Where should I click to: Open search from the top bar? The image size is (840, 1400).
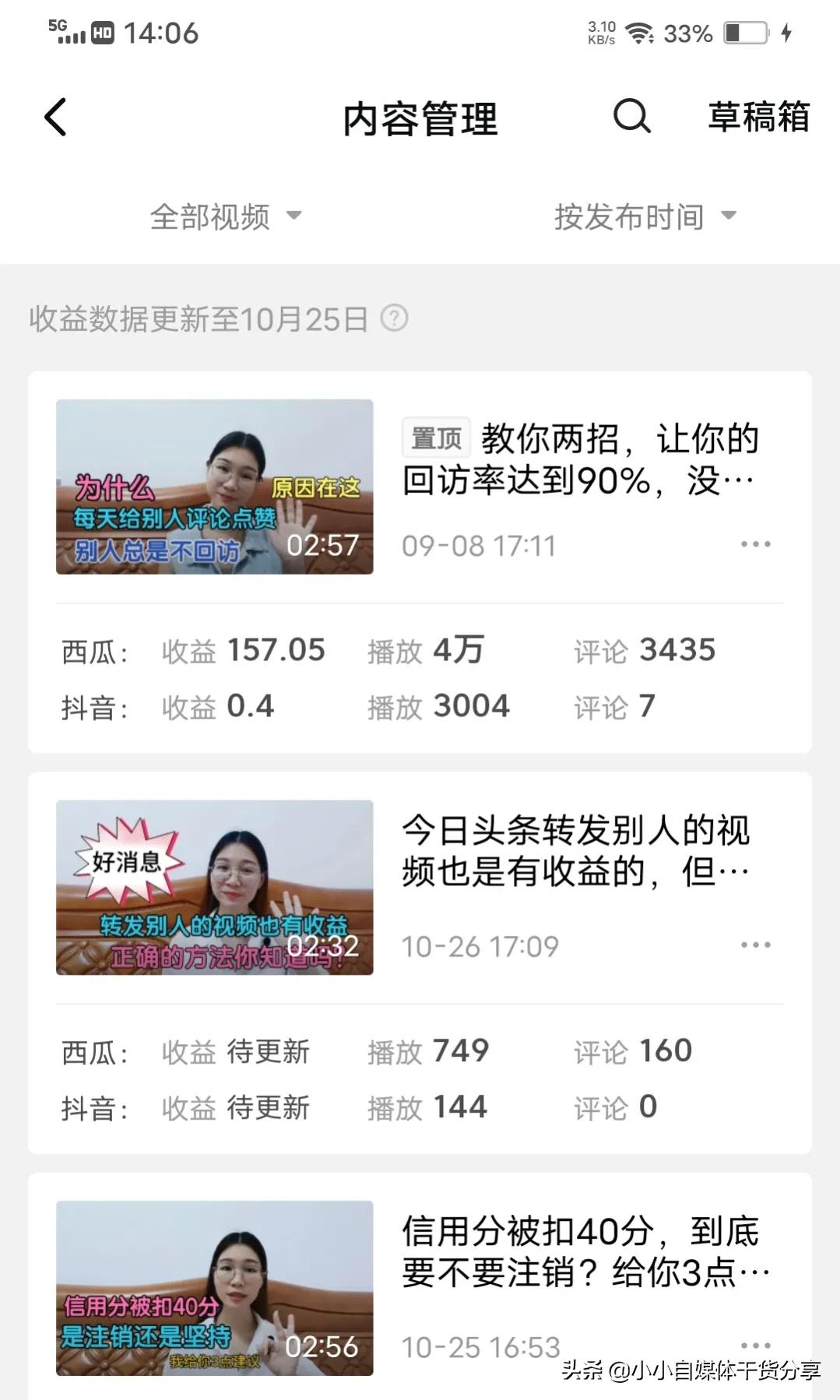631,118
